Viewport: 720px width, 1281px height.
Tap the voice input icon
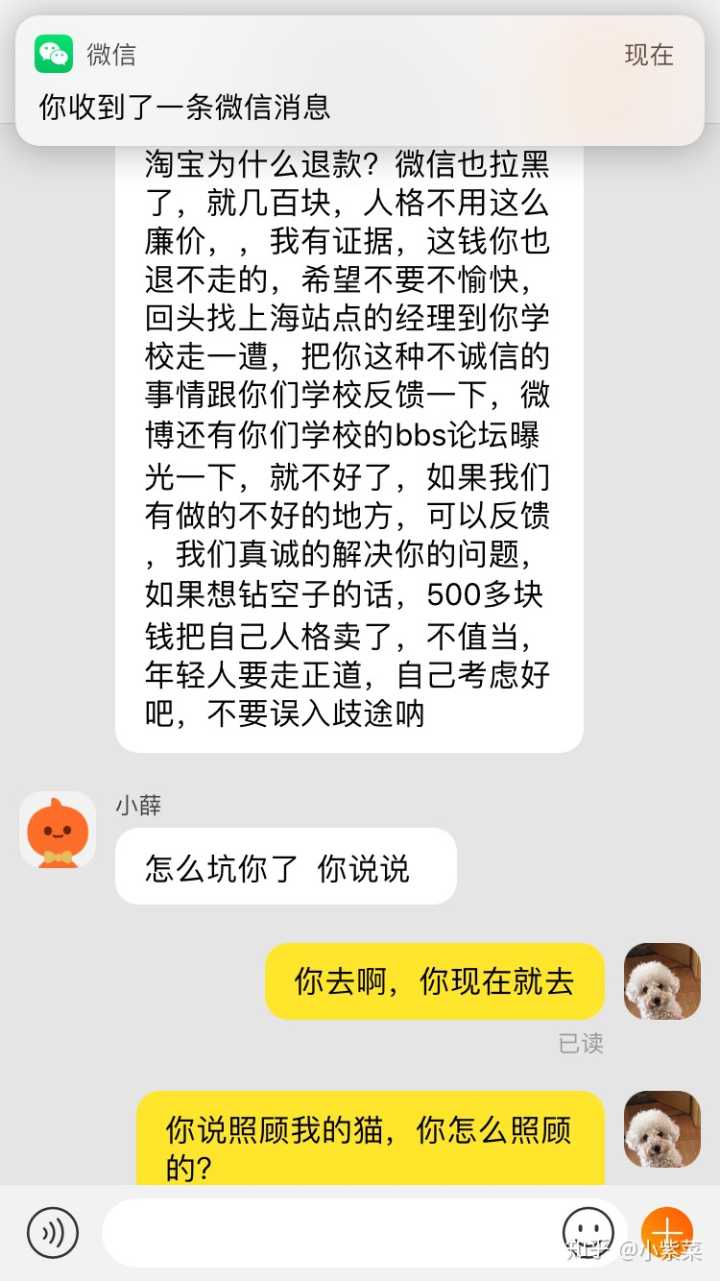pos(52,1232)
